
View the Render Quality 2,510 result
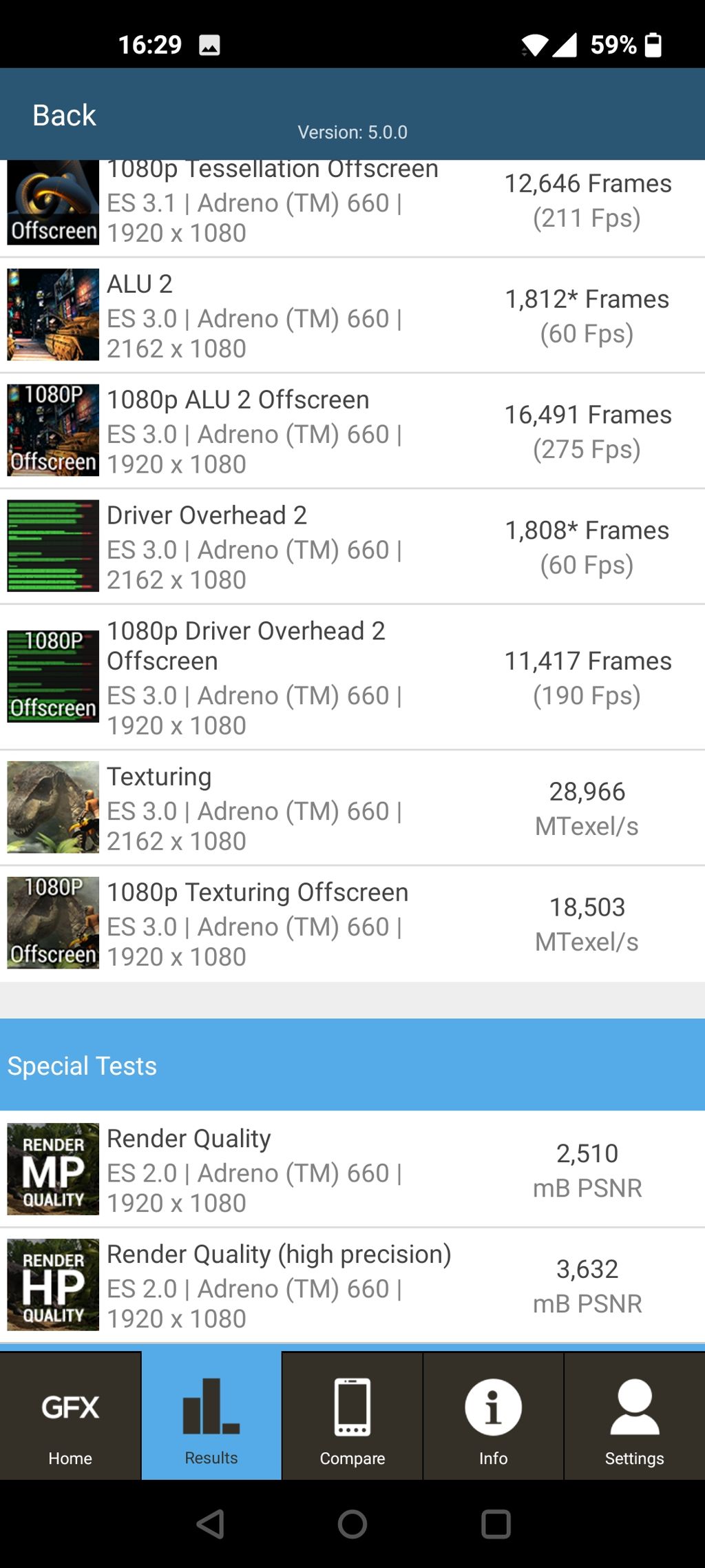[x=352, y=1170]
